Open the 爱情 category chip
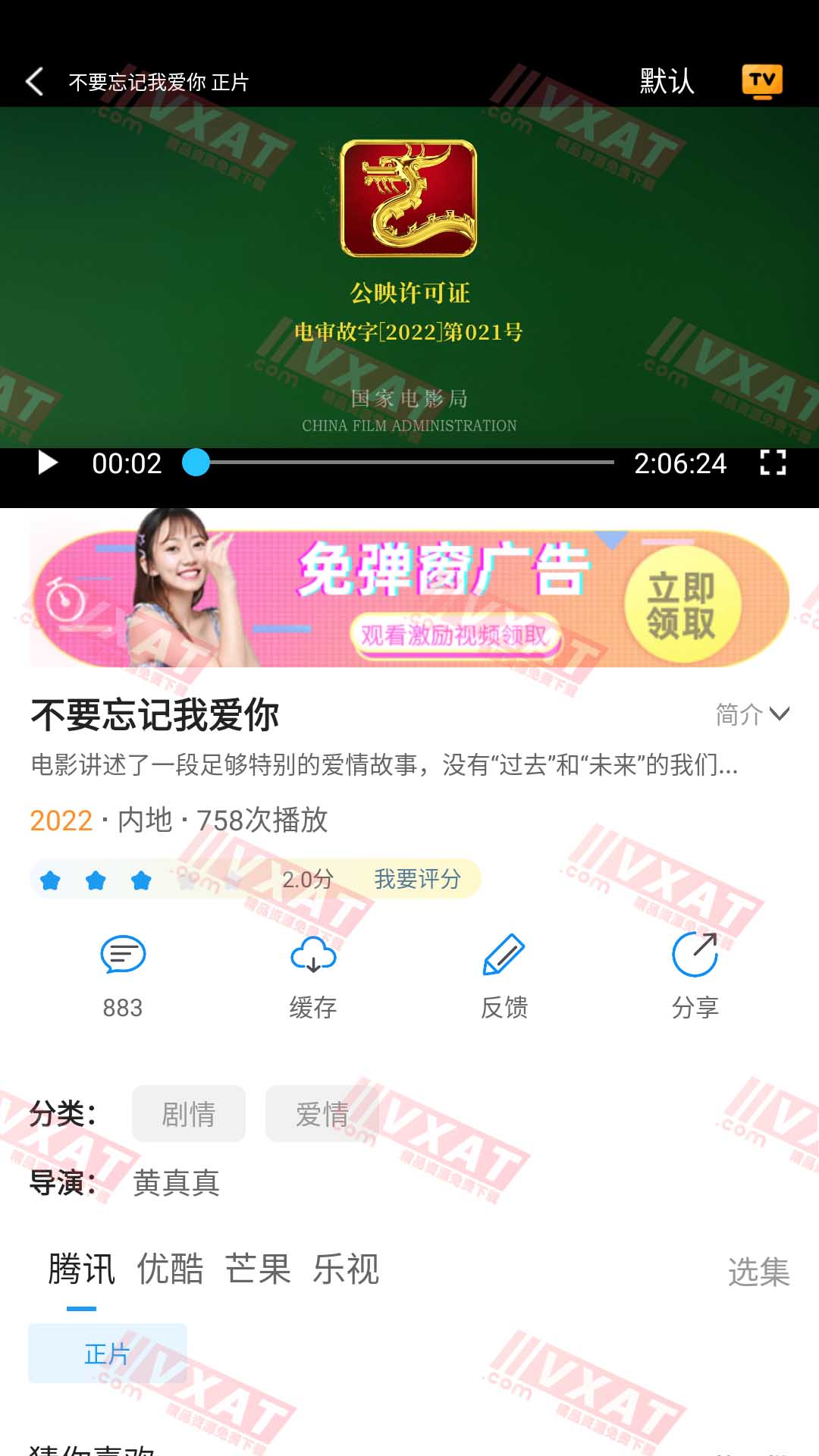This screenshot has width=819, height=1456. coord(322,1114)
